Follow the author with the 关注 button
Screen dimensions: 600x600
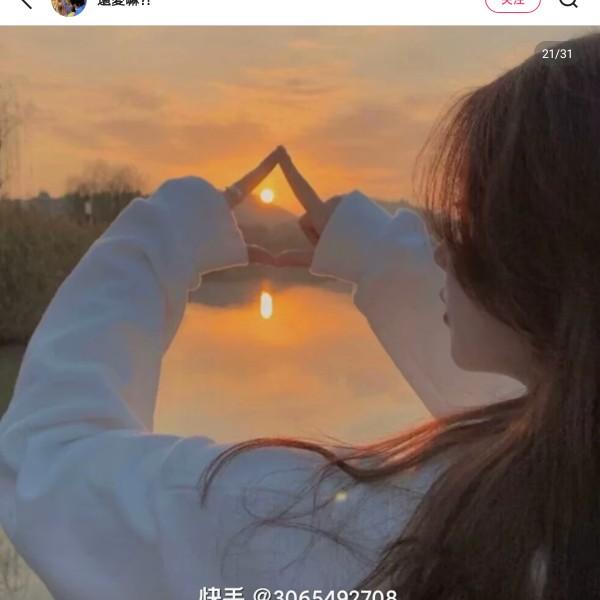512,4
